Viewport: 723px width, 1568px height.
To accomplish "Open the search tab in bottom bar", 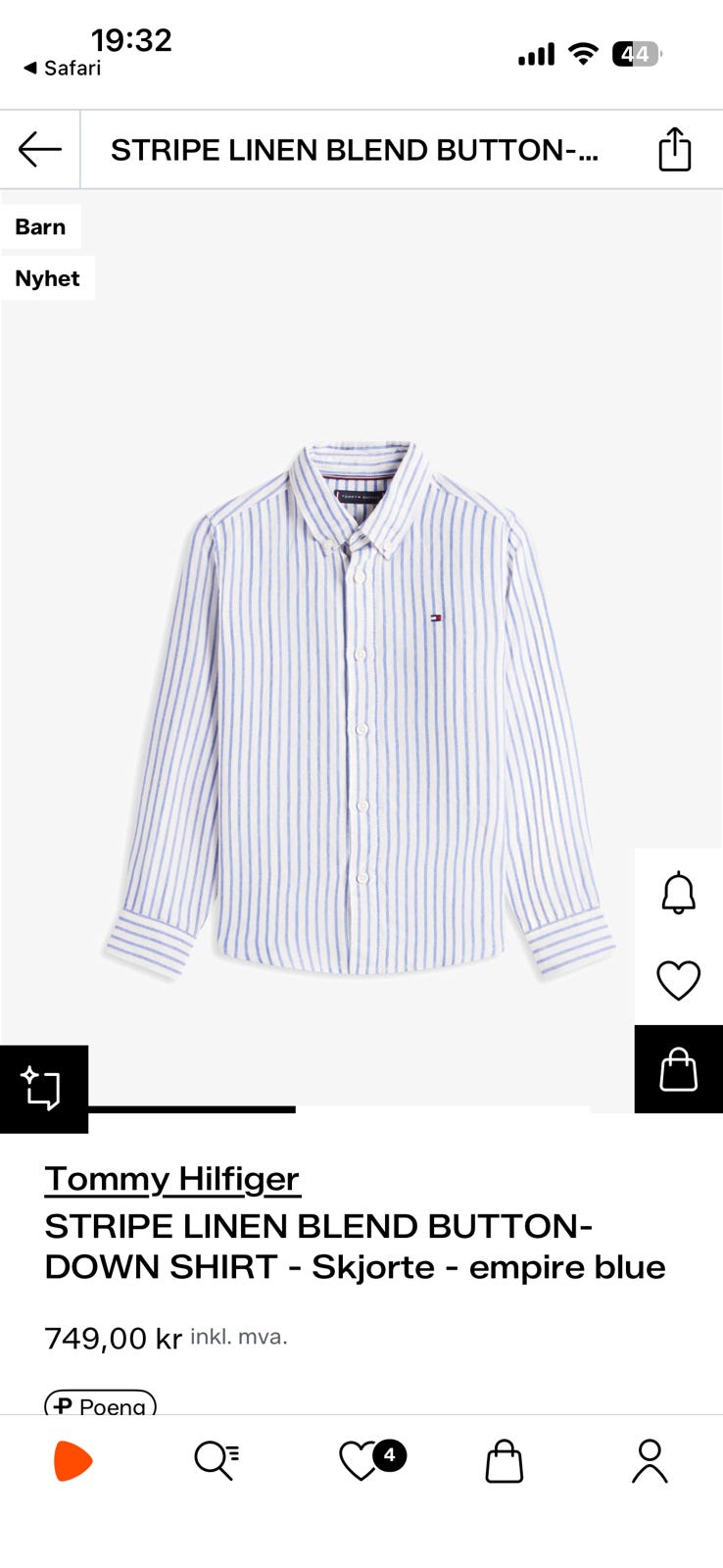I will (x=216, y=1461).
